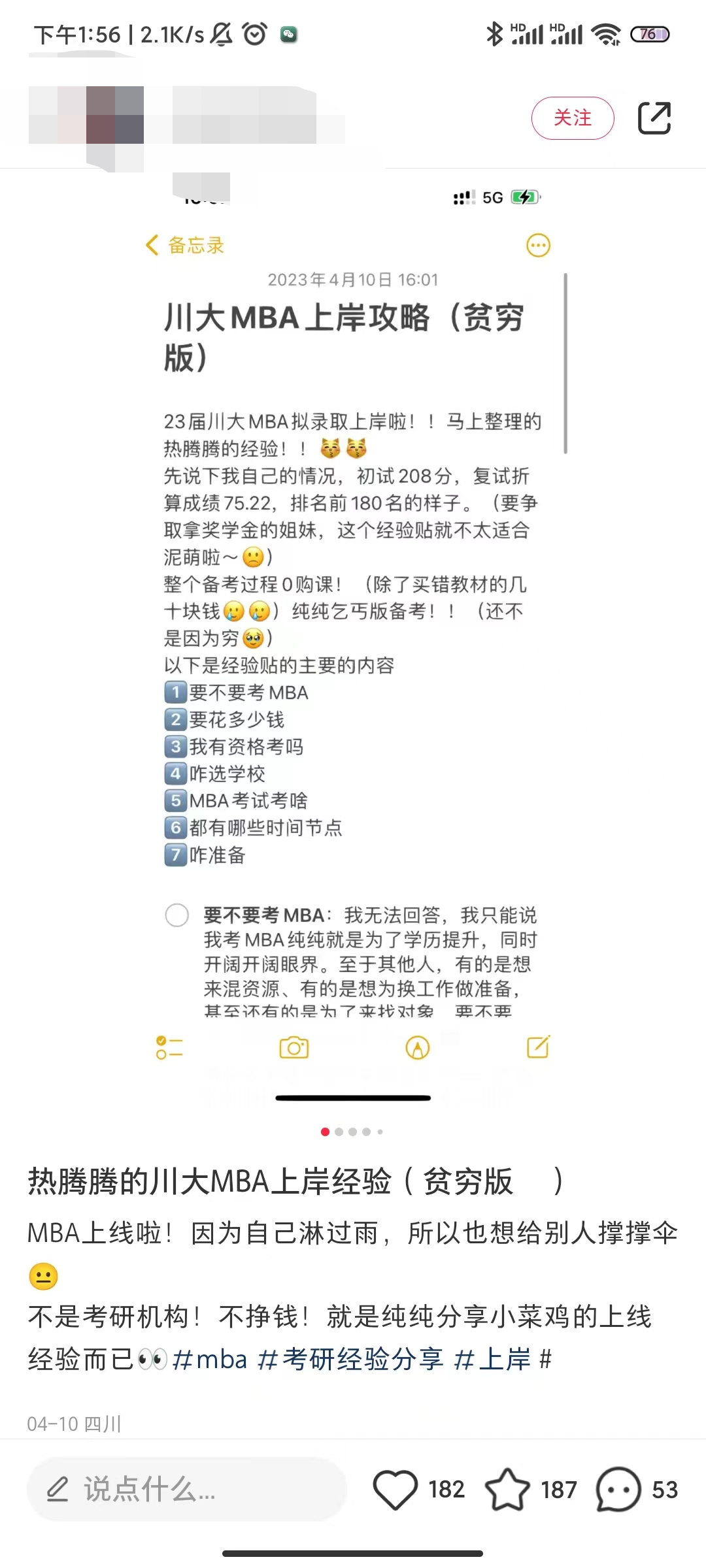Open the 53 comments
Image resolution: width=706 pixels, height=1568 pixels.
coord(618,1490)
